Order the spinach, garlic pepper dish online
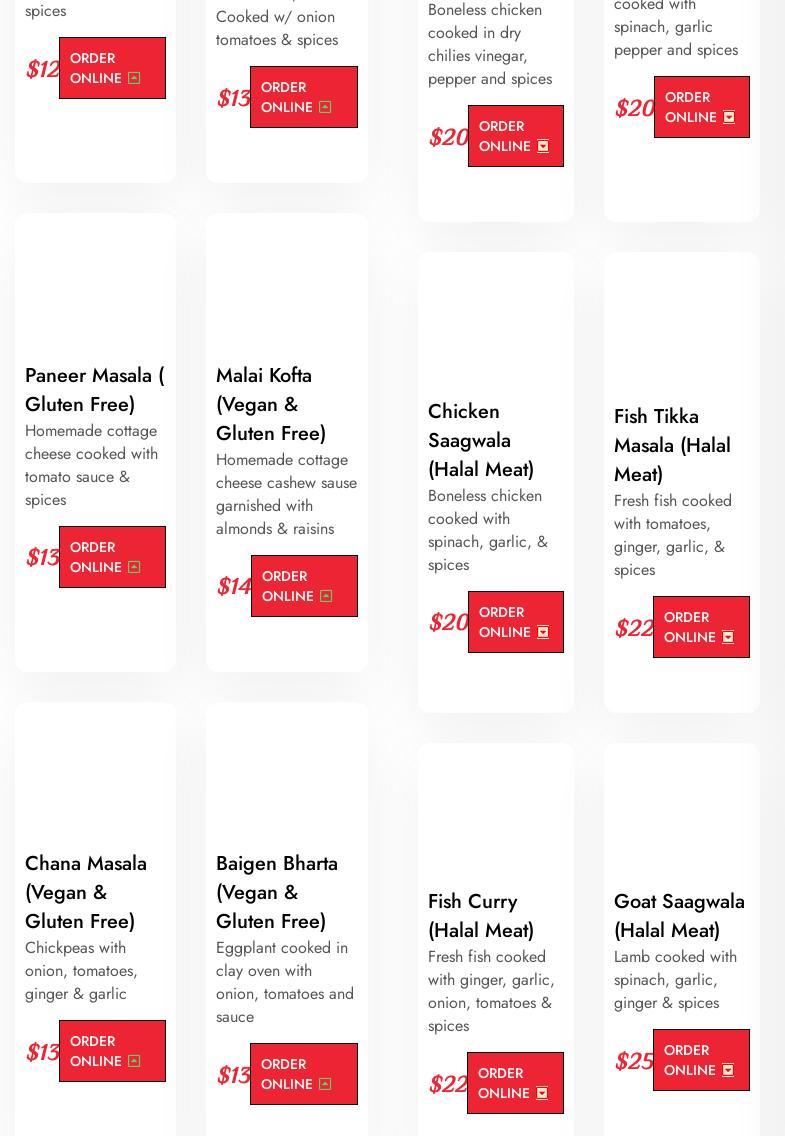The height and width of the screenshot is (1136, 785). click(701, 107)
